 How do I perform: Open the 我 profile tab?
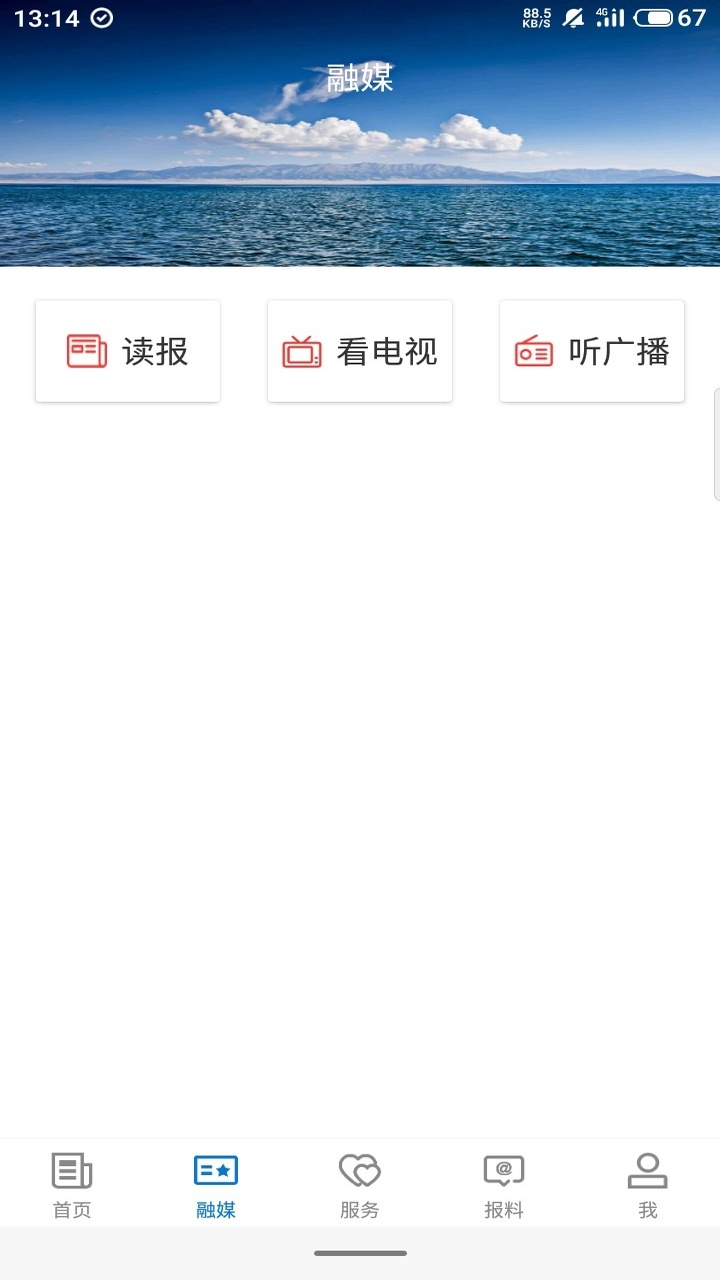point(648,1185)
